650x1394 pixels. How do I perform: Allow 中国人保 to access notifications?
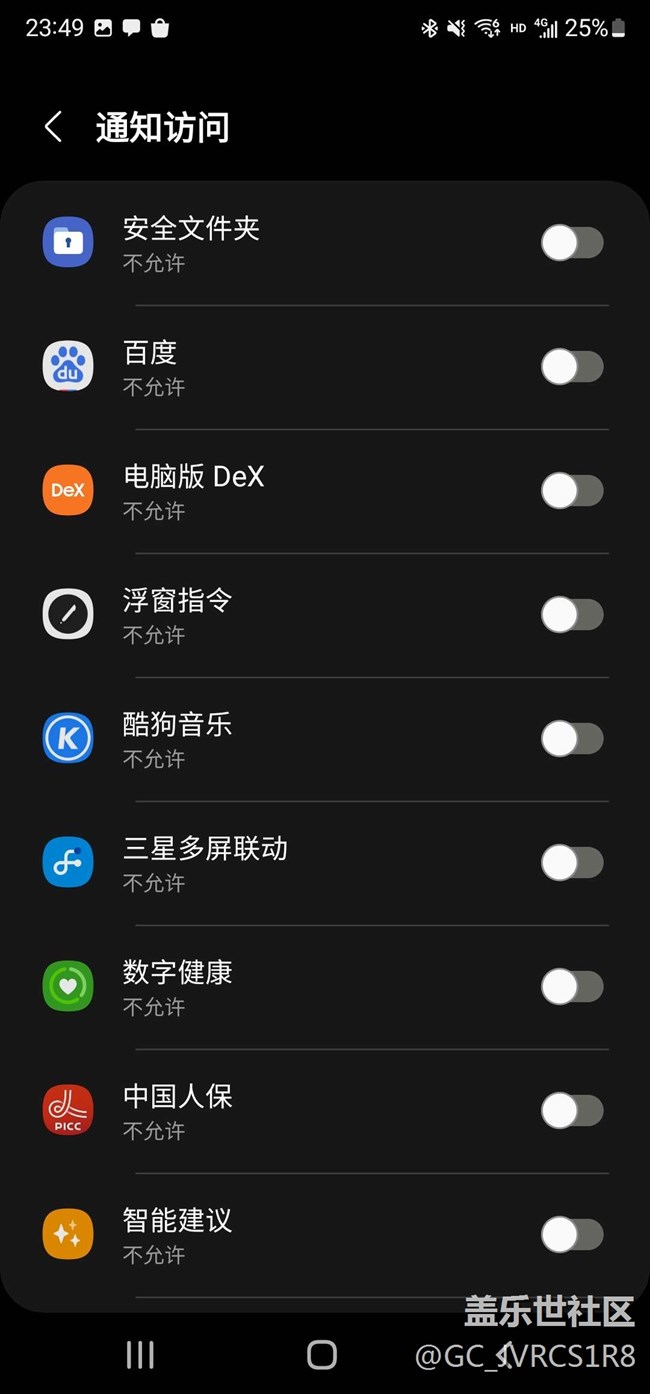click(572, 1111)
